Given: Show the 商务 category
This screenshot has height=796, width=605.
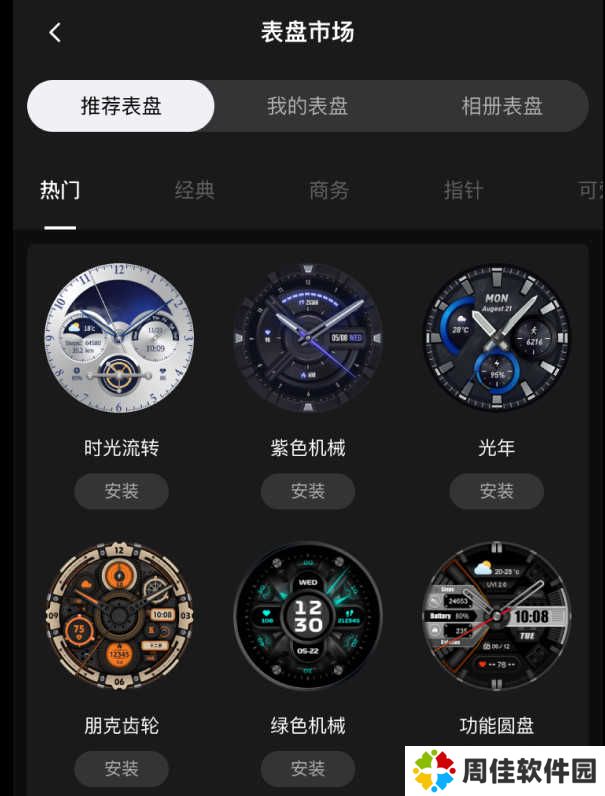Looking at the screenshot, I should coord(329,190).
